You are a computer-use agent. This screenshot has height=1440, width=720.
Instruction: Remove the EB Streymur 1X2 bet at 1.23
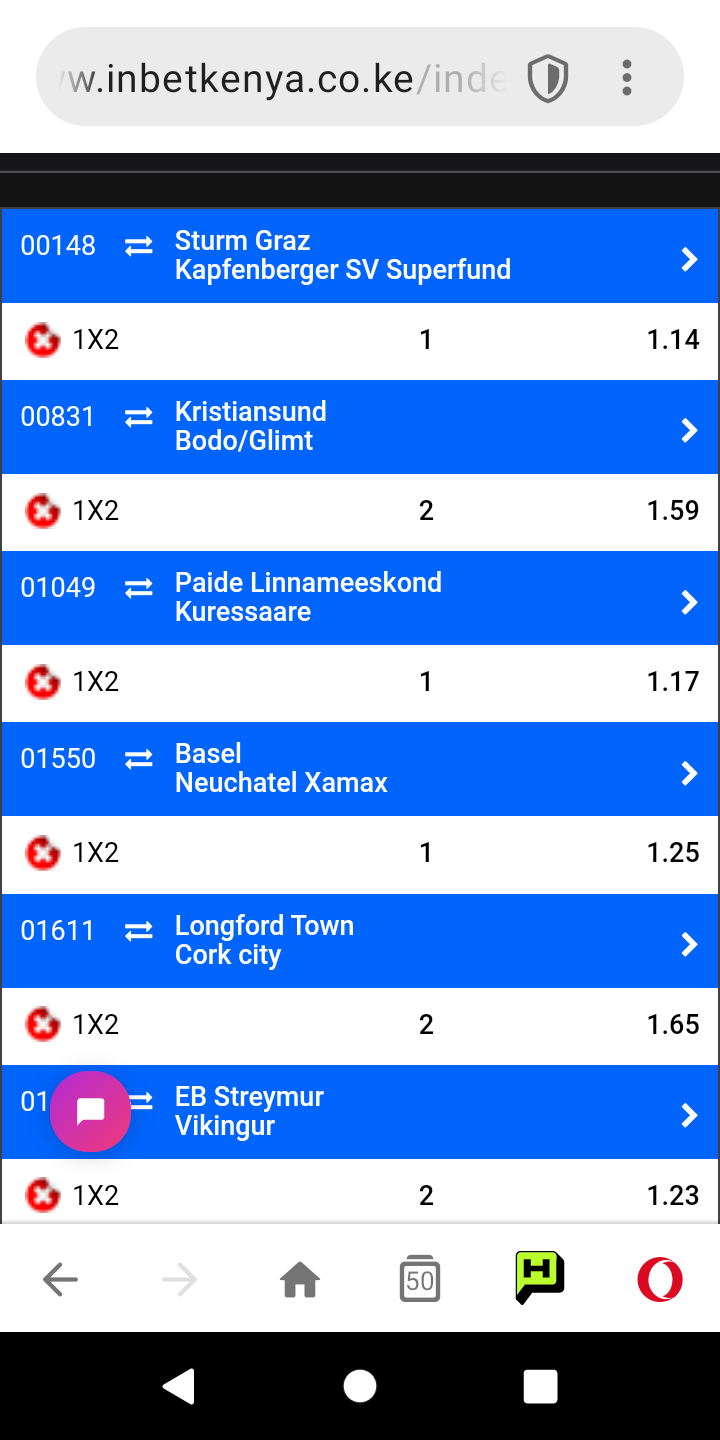[x=42, y=1196]
